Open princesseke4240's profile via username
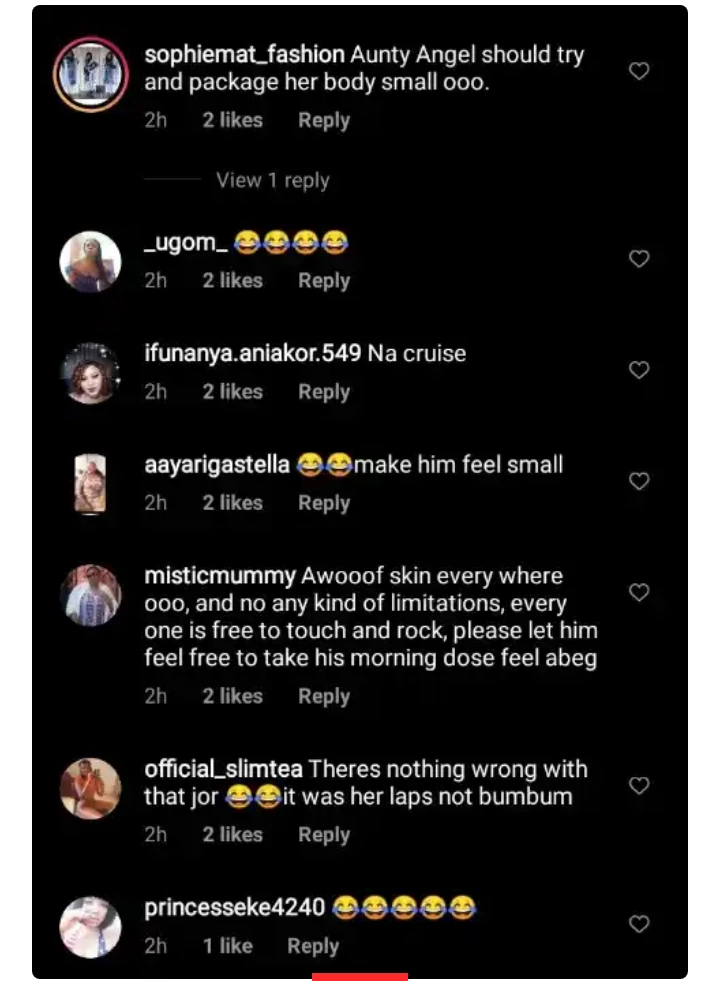Viewport: 720px width, 981px height. point(235,908)
